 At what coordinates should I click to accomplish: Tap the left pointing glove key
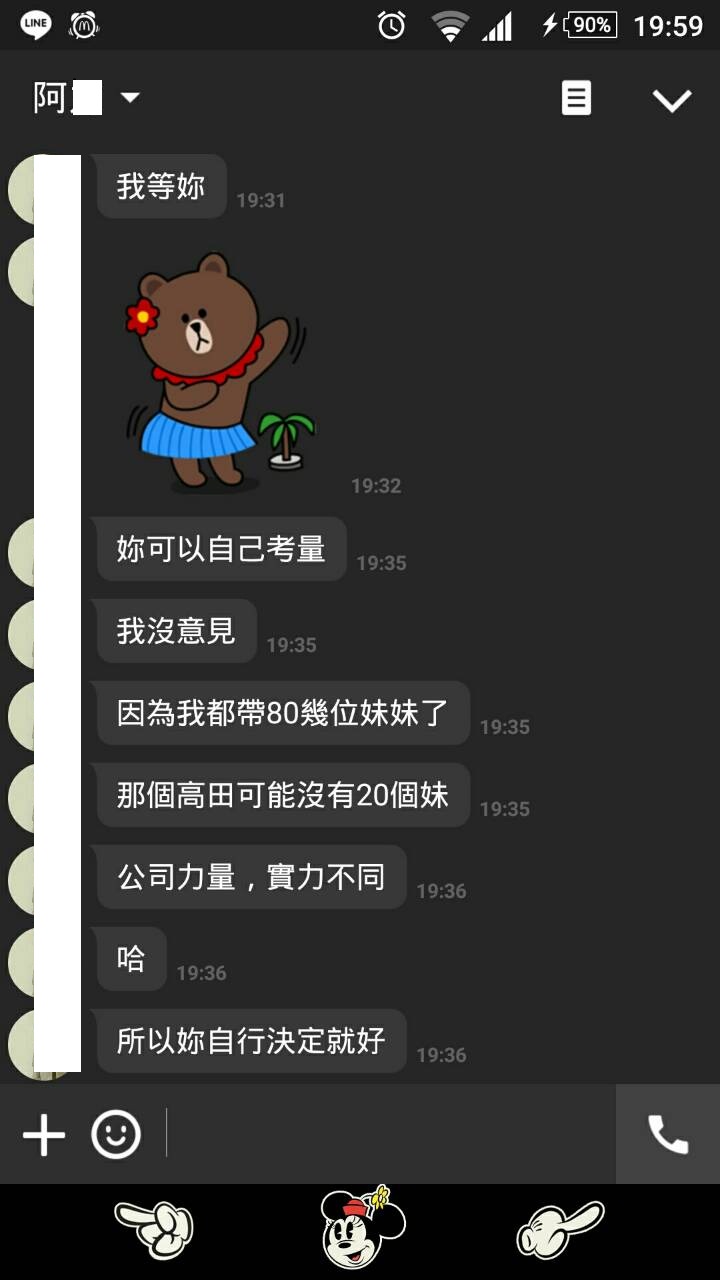point(153,1228)
